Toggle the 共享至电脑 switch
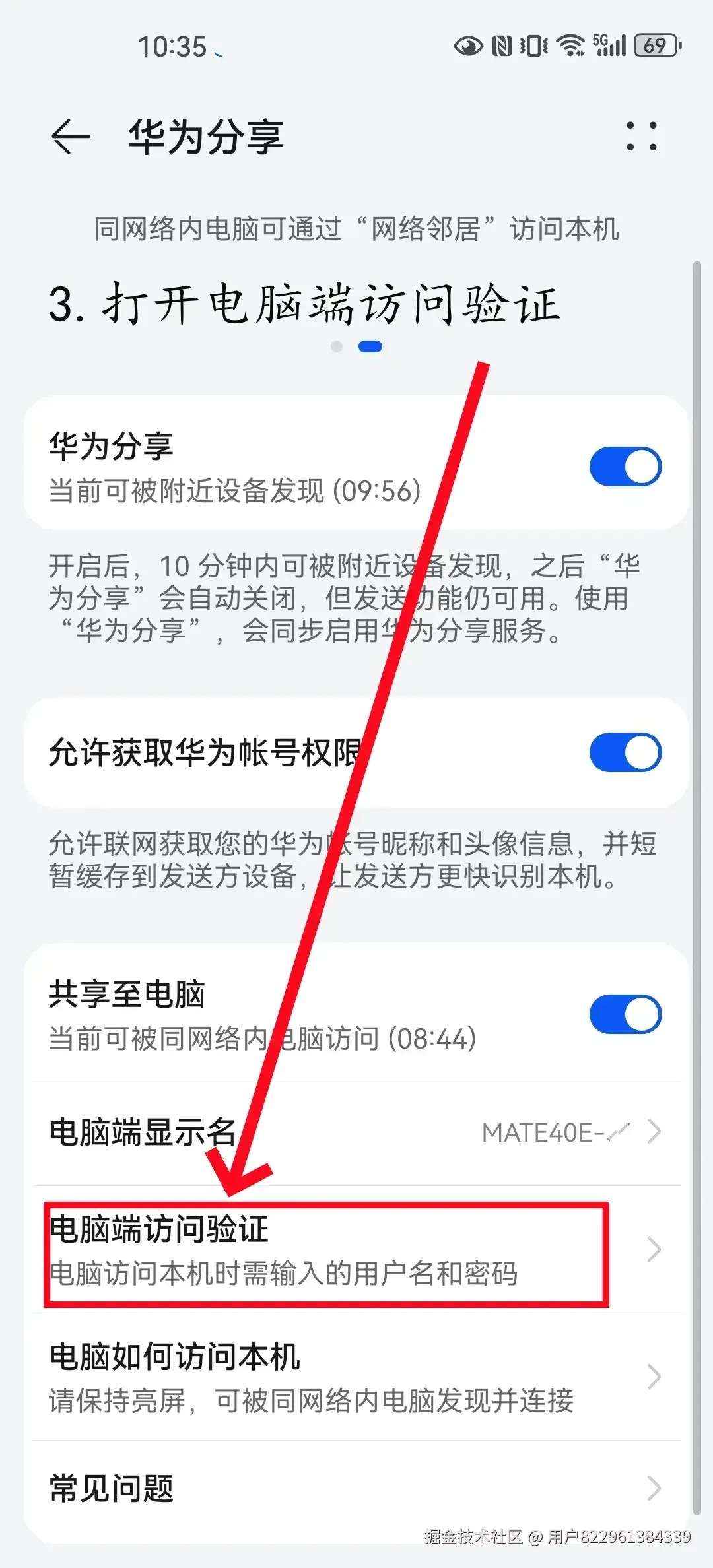 pos(625,1014)
